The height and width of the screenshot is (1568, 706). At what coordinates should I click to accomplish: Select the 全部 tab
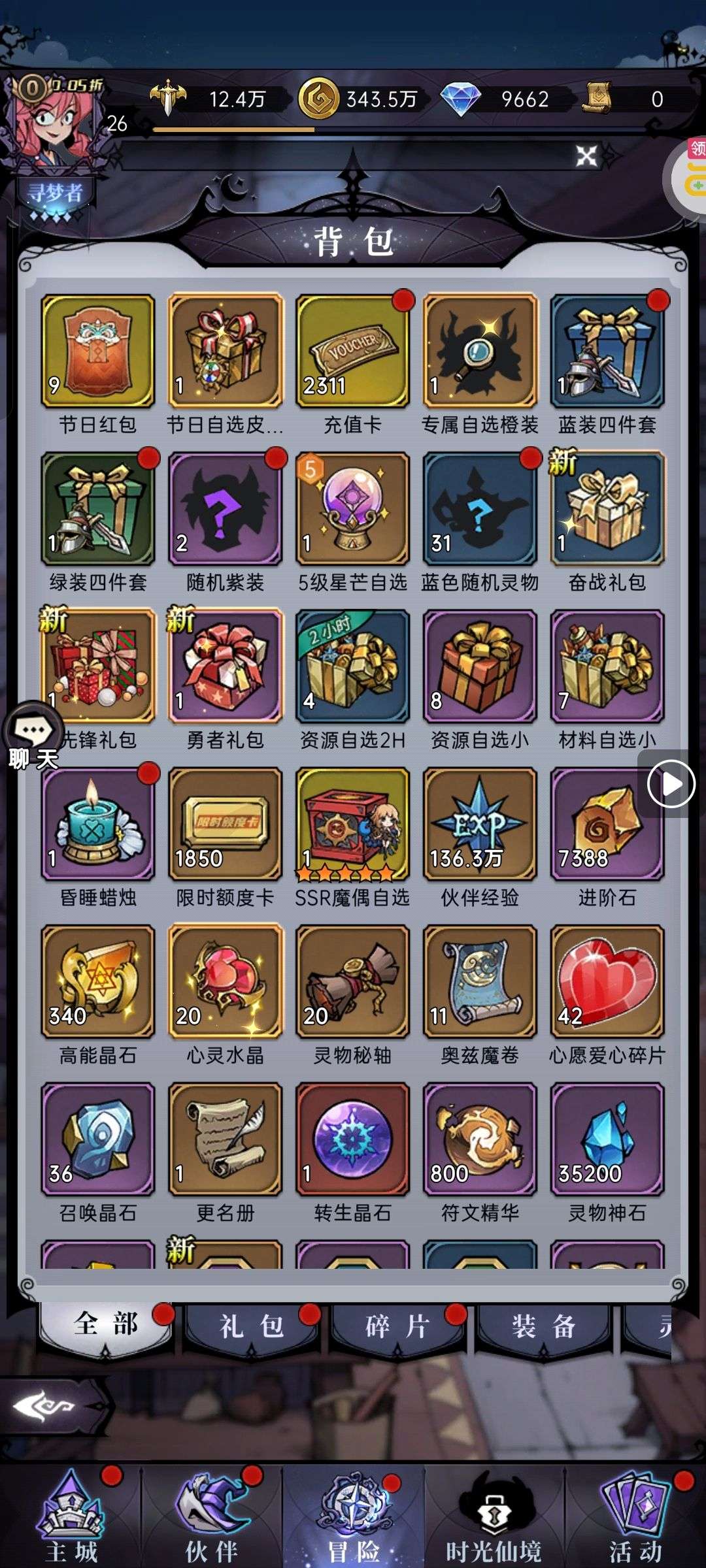pos(106,1324)
